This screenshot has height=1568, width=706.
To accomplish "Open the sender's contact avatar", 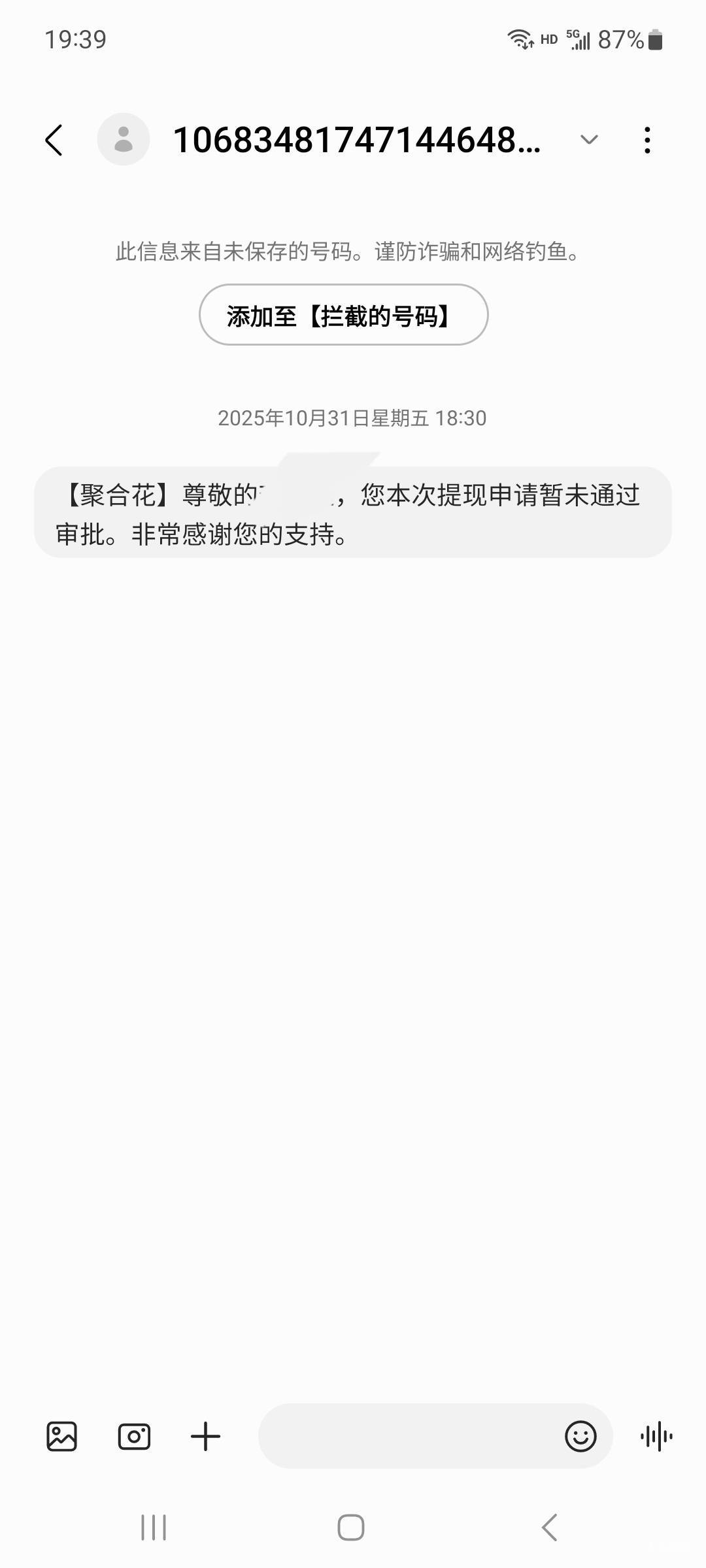I will [x=124, y=139].
